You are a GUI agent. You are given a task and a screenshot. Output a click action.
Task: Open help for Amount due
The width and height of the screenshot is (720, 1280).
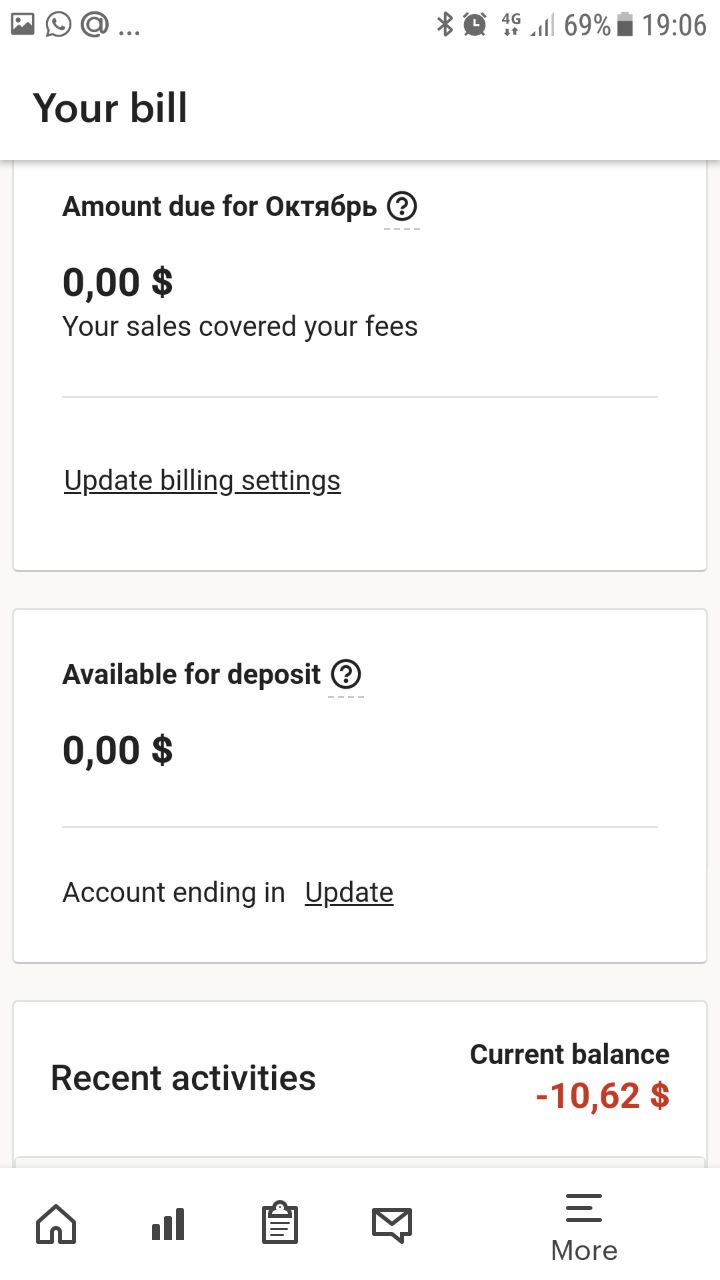[402, 207]
